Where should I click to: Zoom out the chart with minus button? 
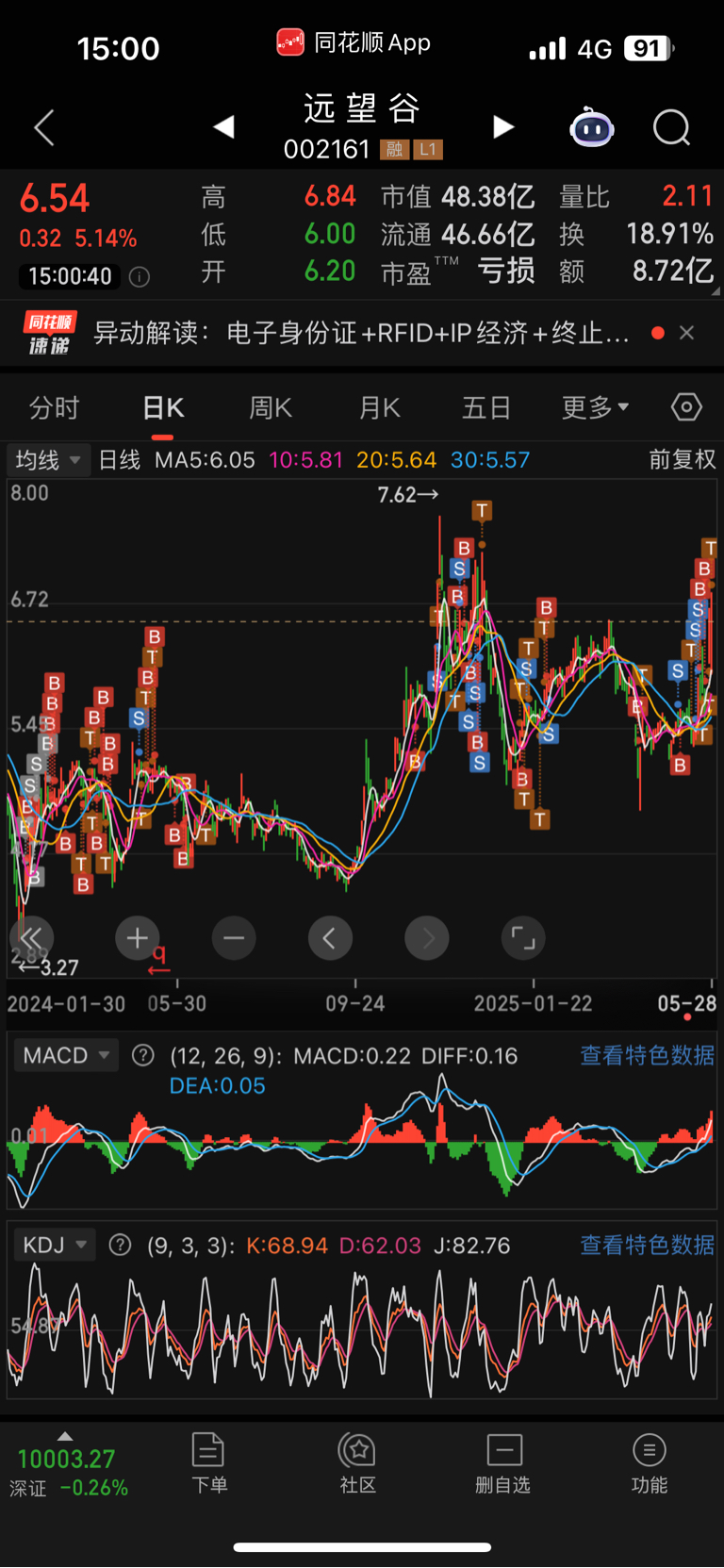point(234,938)
